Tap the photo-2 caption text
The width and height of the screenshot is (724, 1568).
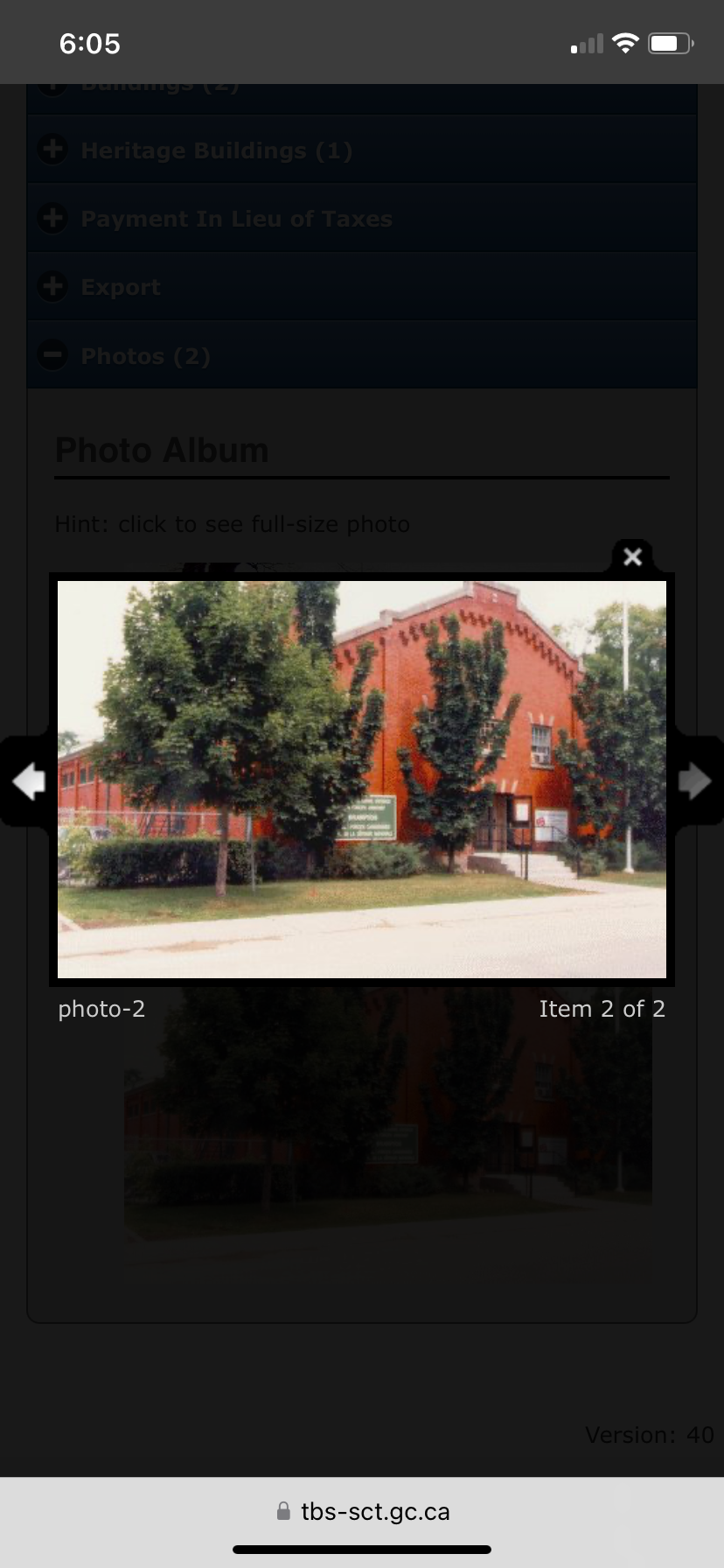pos(101,1009)
